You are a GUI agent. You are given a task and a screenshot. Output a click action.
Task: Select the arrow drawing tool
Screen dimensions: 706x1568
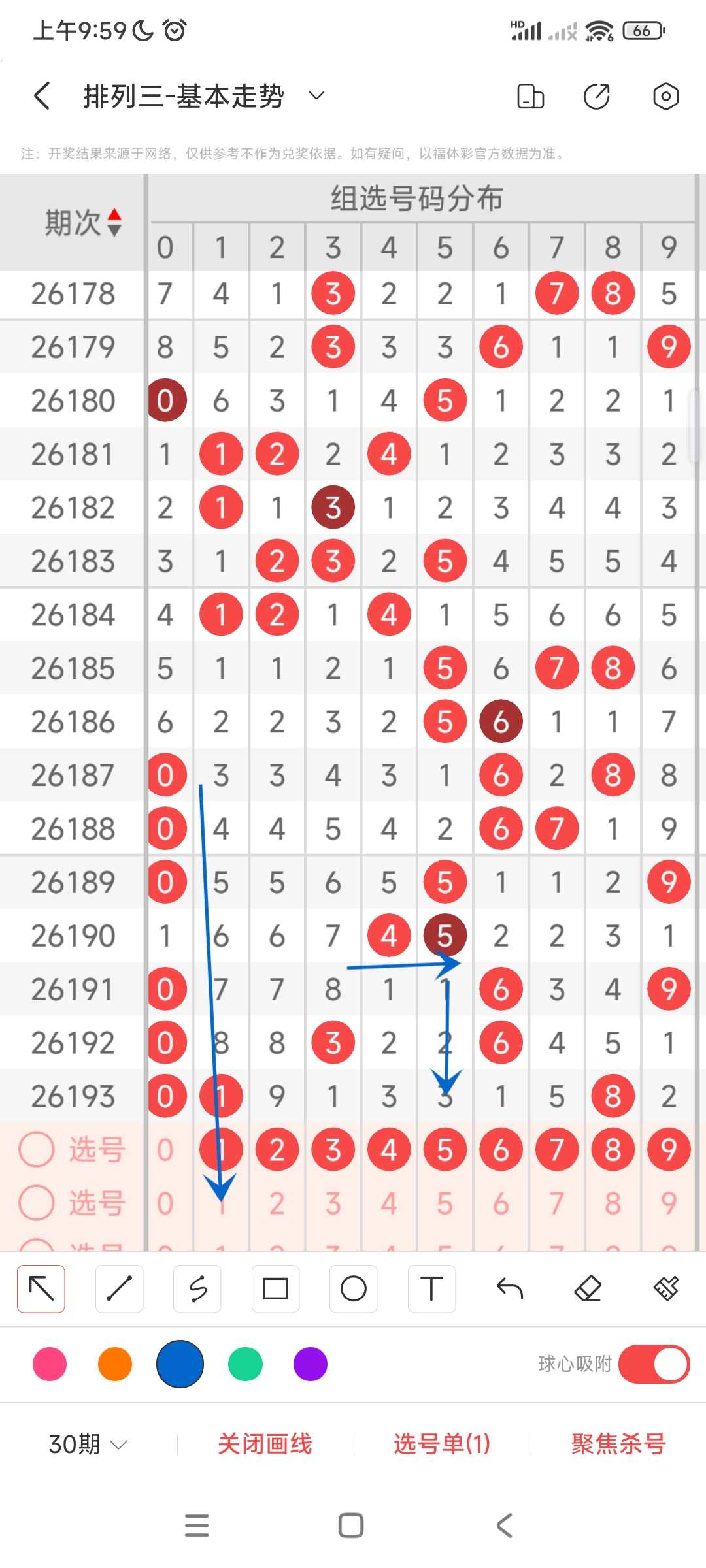click(x=41, y=1288)
